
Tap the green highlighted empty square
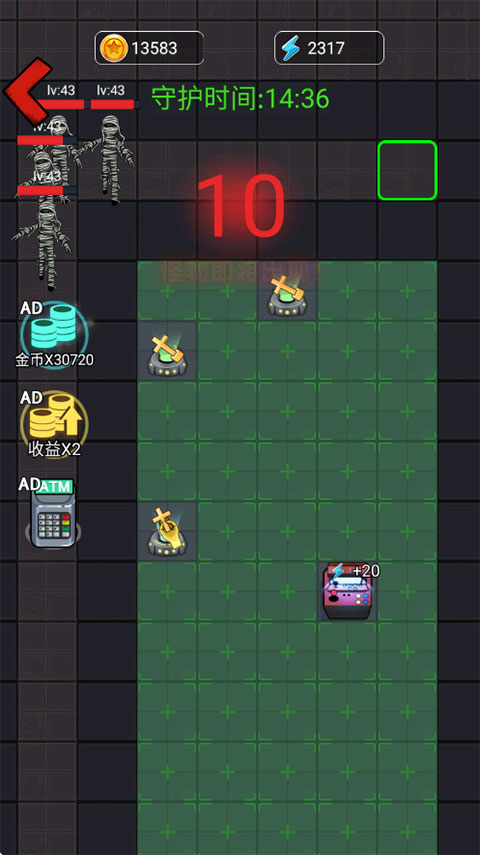click(x=407, y=170)
